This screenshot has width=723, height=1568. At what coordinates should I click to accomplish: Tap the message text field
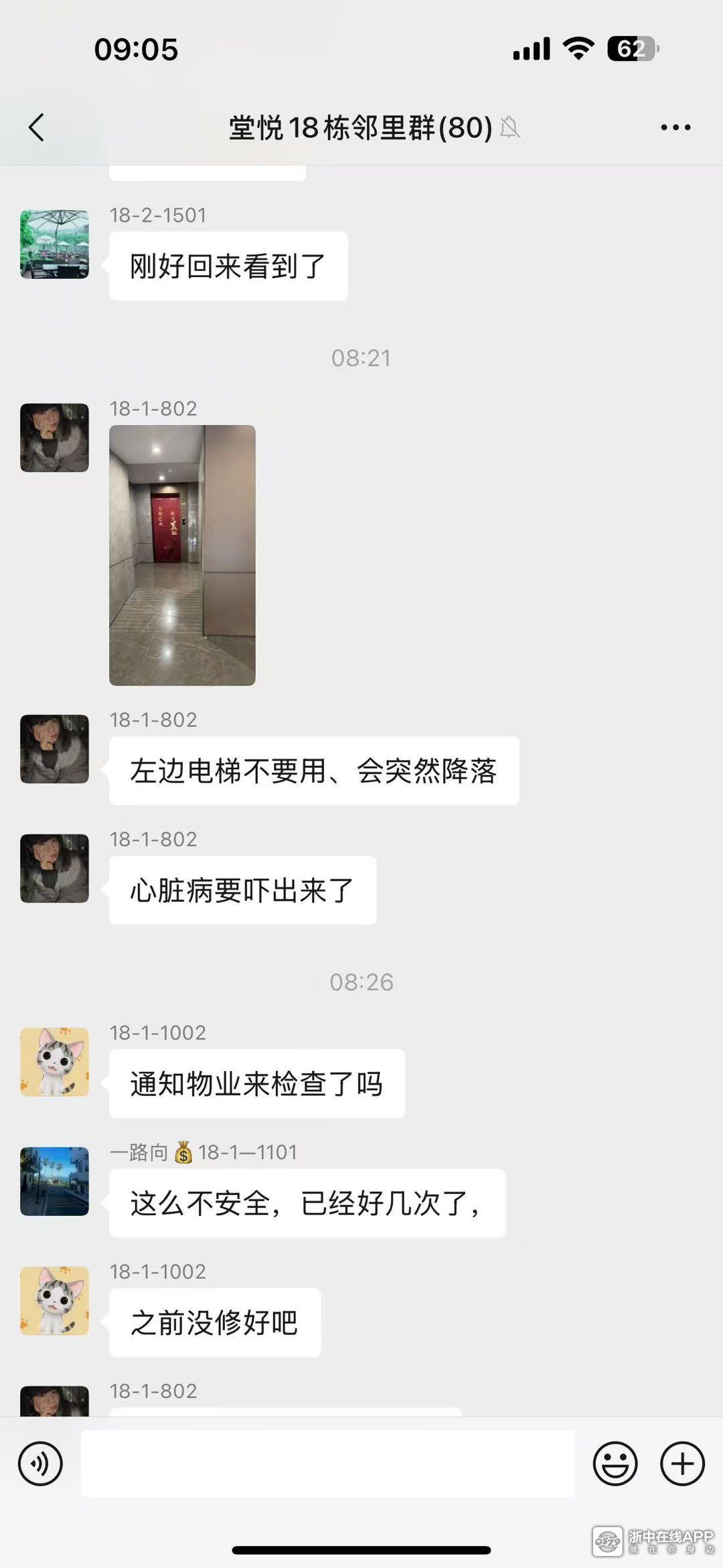tap(327, 1464)
